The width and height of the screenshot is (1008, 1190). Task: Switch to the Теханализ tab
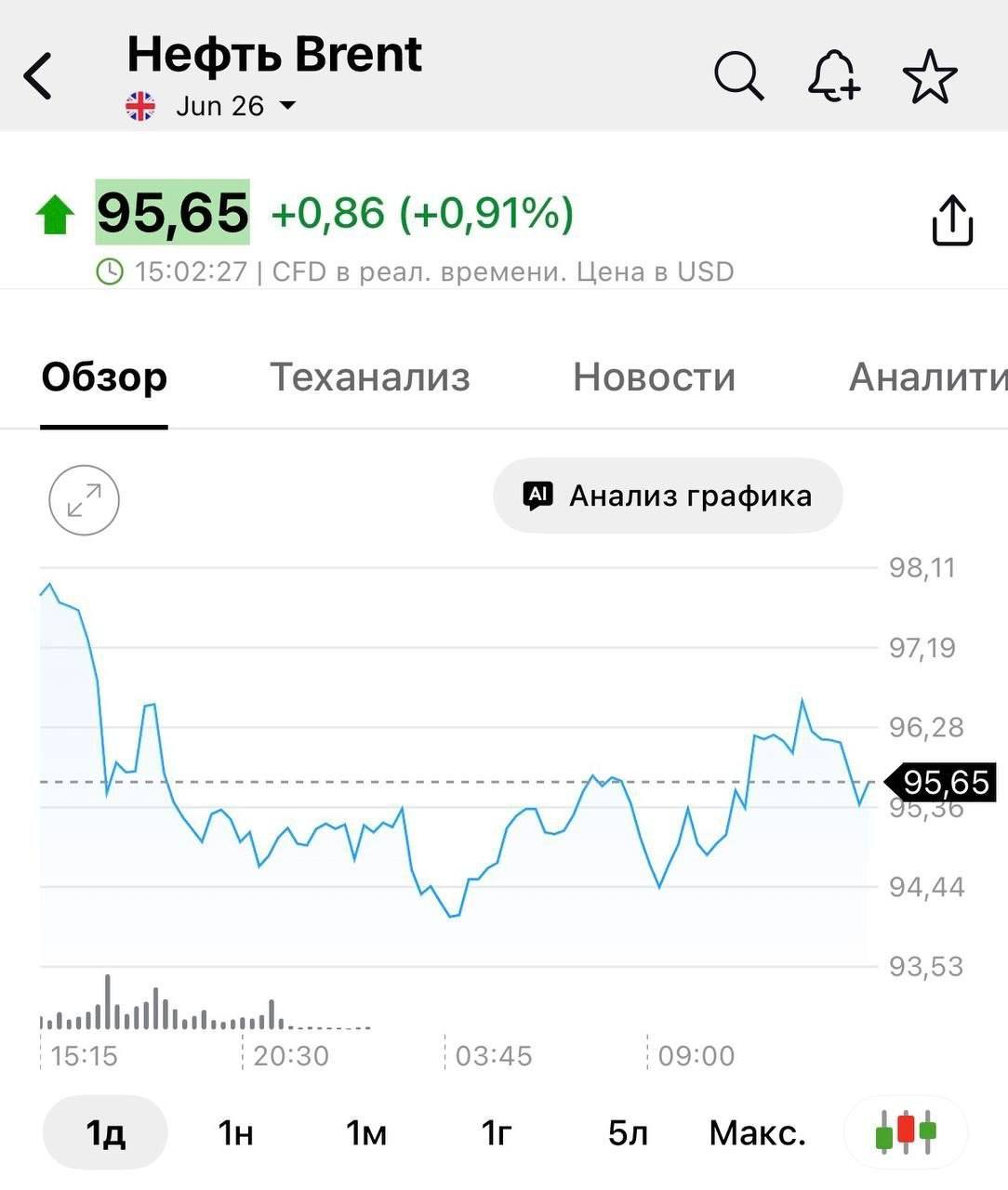pos(369,377)
